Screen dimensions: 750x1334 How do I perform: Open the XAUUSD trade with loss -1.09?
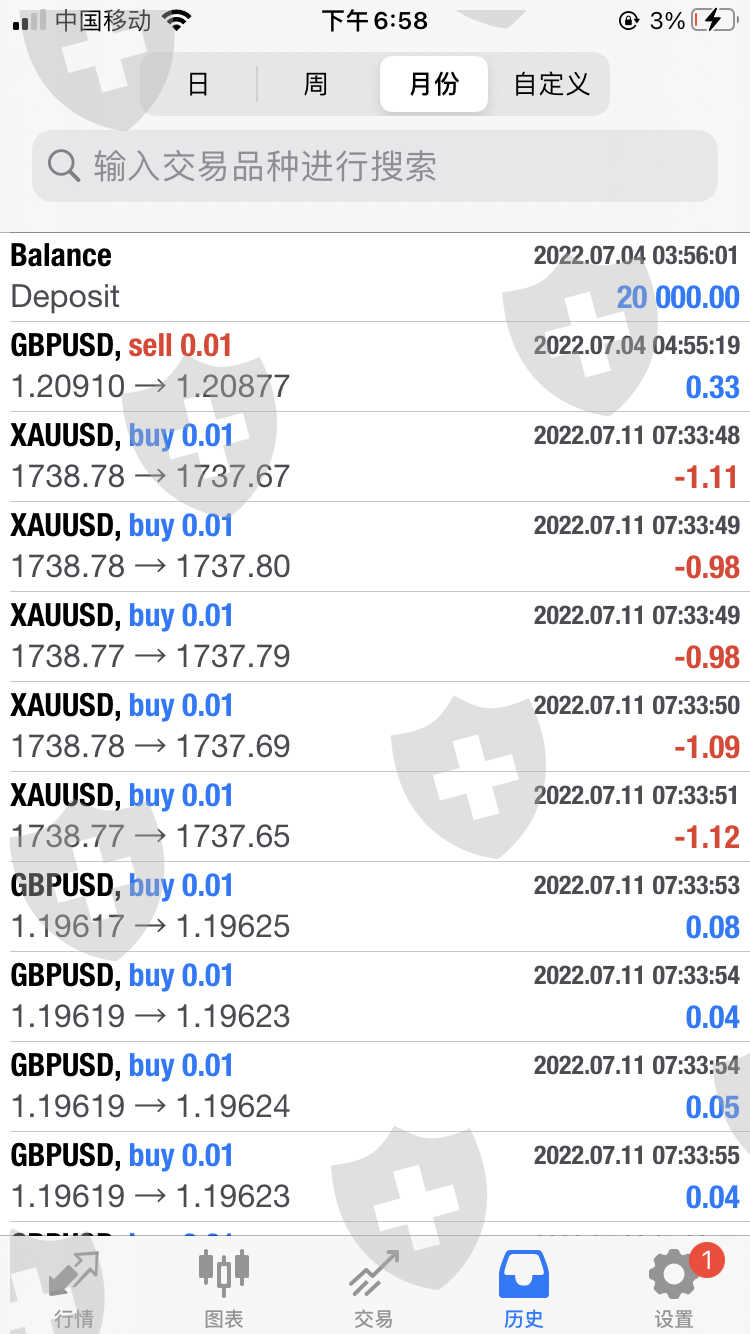(x=375, y=726)
